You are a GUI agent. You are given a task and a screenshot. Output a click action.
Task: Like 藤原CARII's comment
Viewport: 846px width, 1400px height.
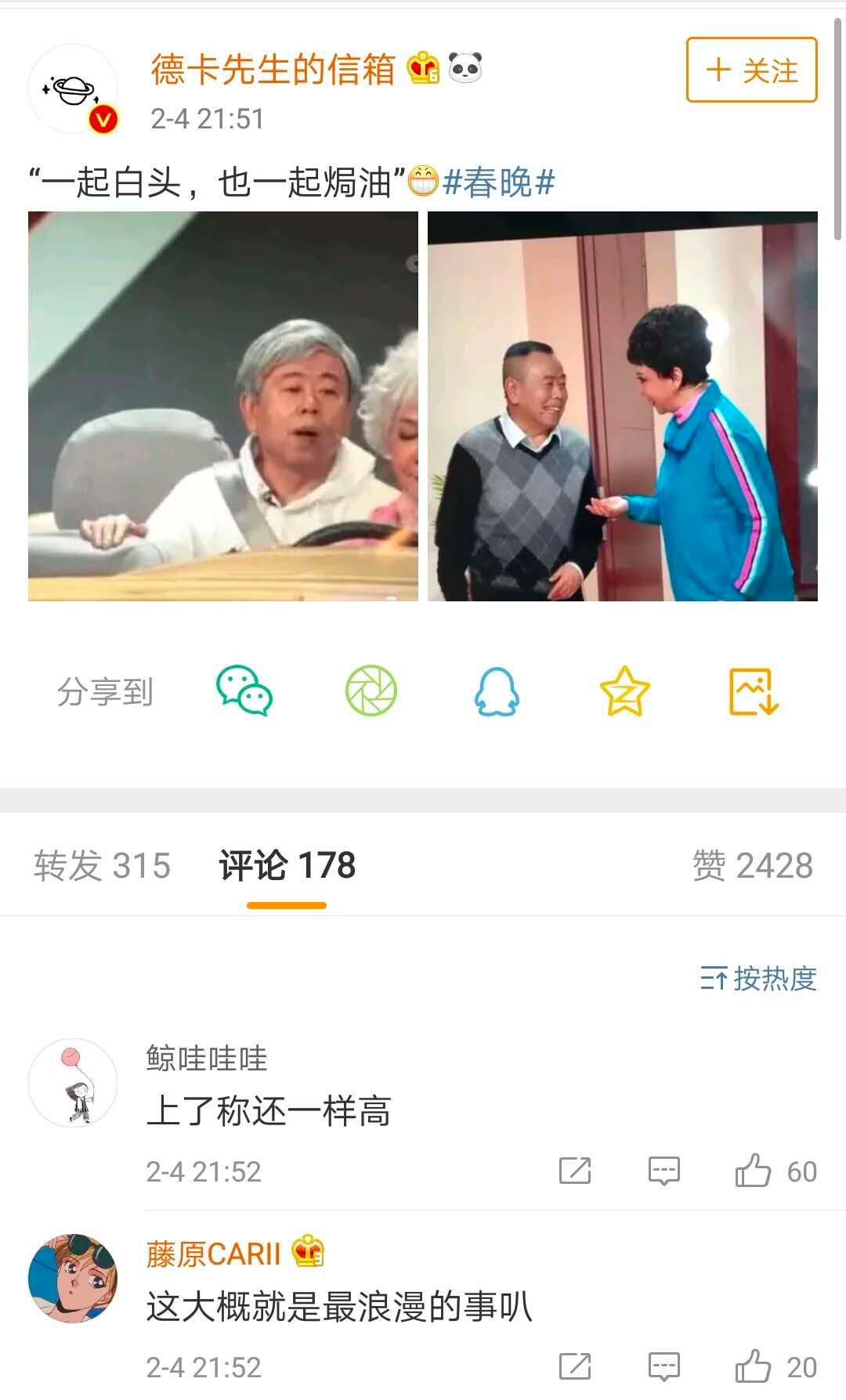click(753, 1367)
